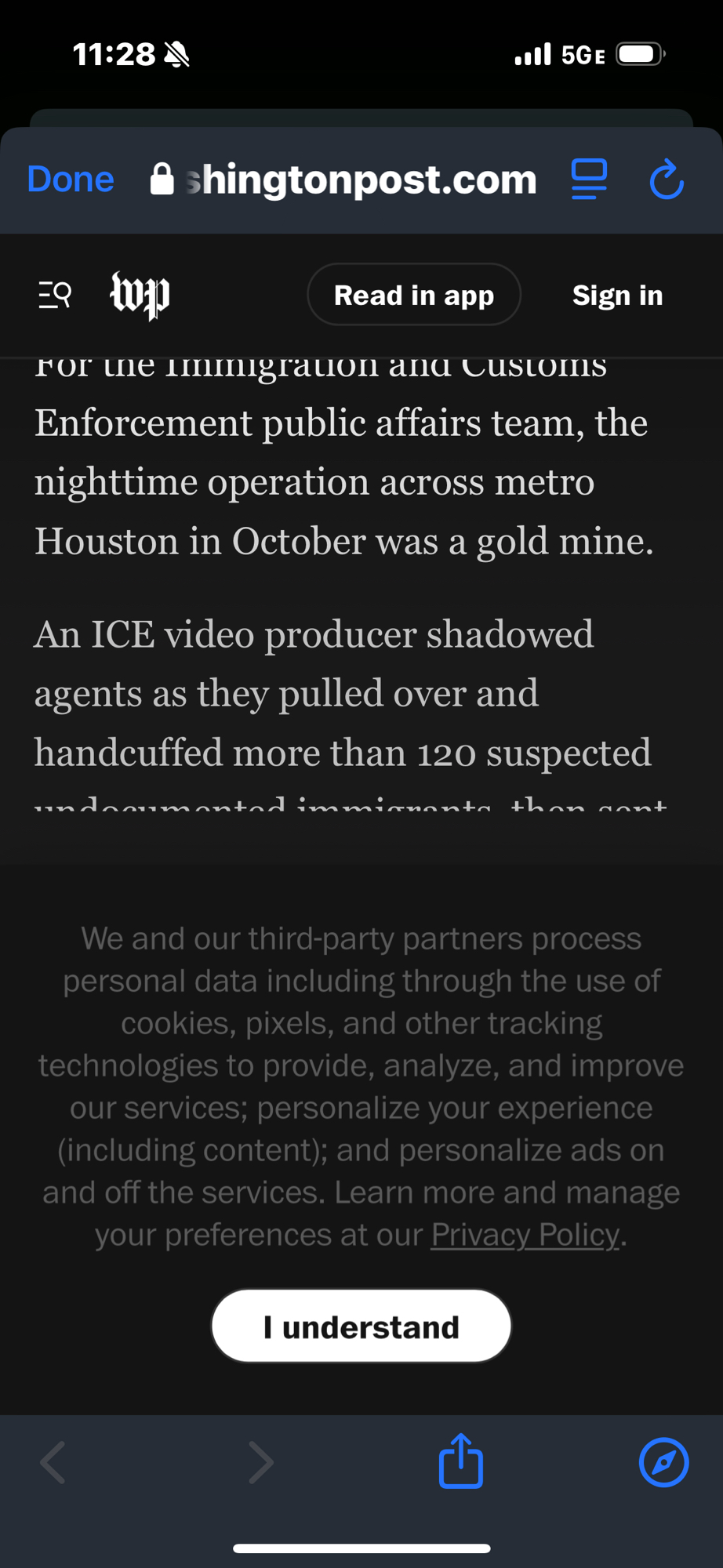Share this article
The image size is (723, 1568).
pyautogui.click(x=460, y=1461)
